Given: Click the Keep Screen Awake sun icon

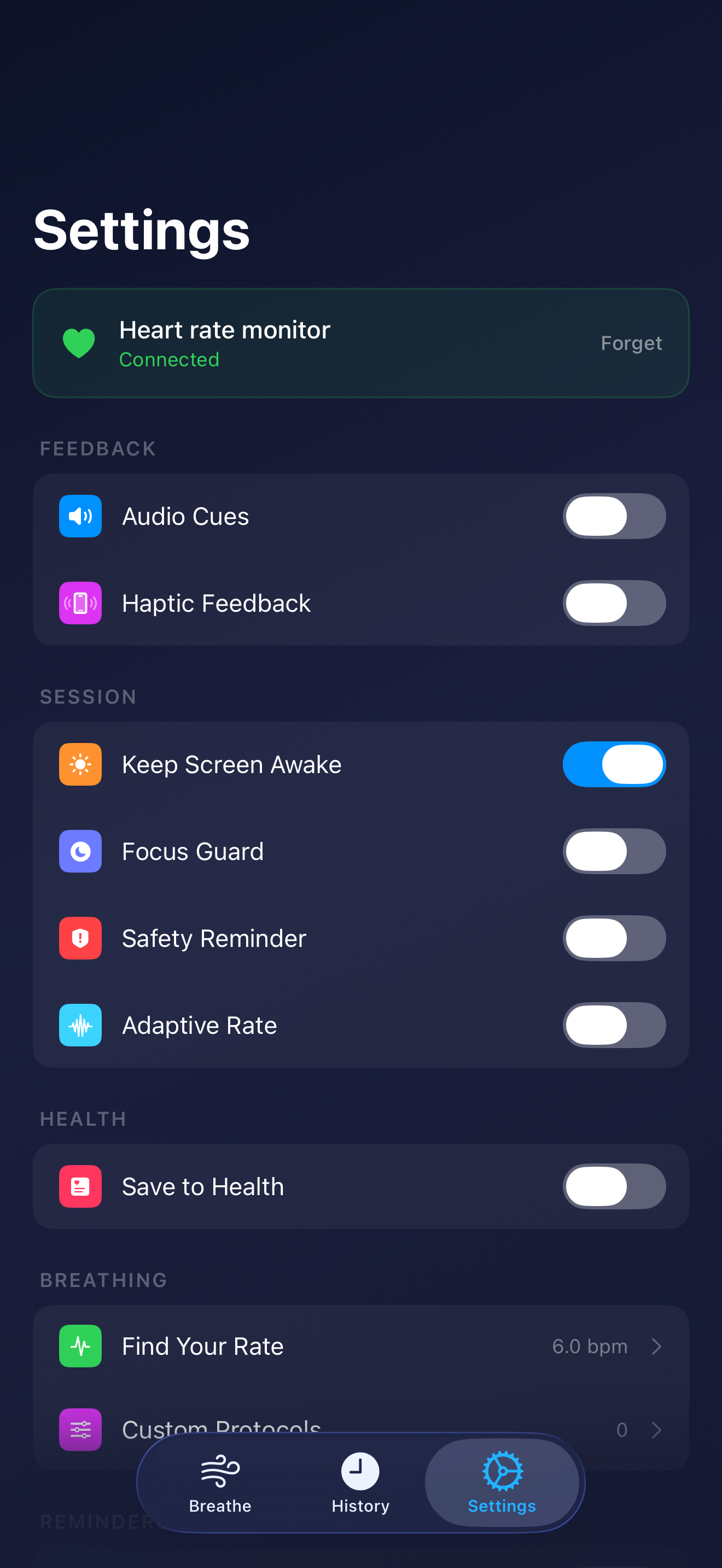Looking at the screenshot, I should coord(80,764).
